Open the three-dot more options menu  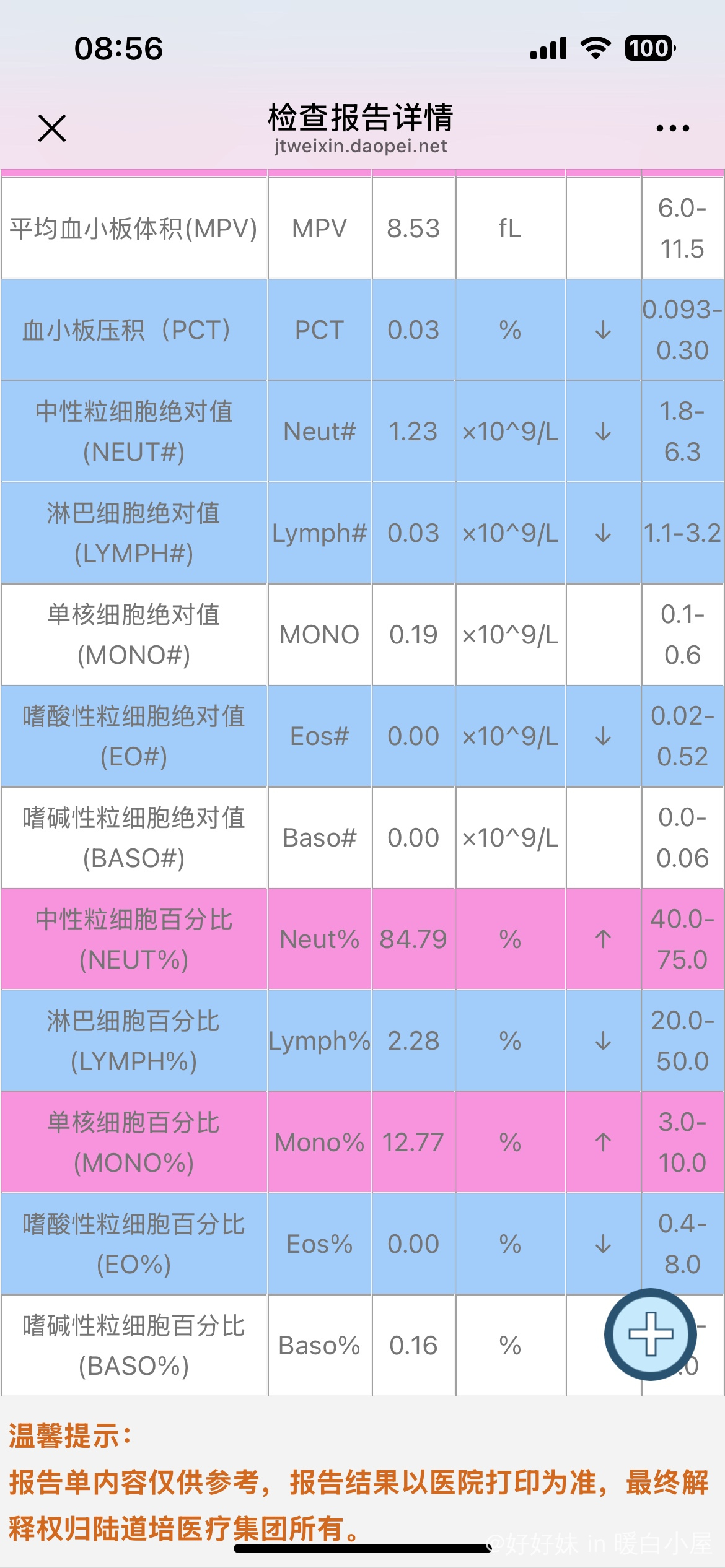coord(672,128)
